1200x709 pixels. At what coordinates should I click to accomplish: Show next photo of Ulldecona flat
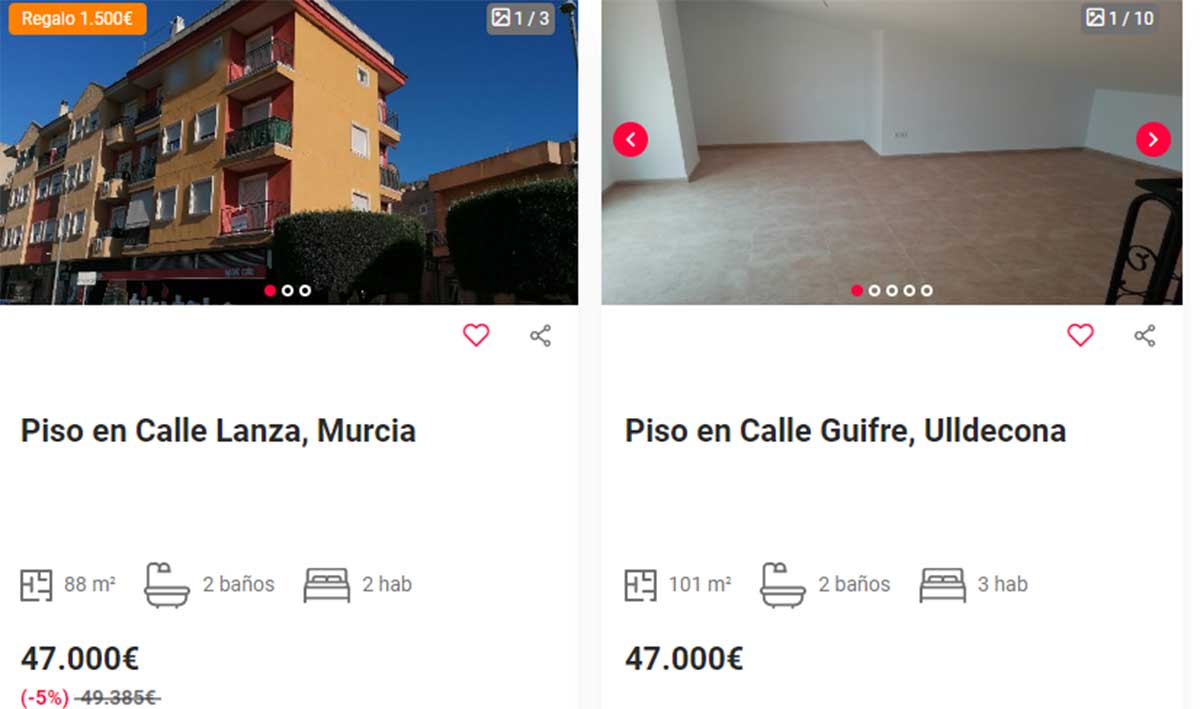pyautogui.click(x=1153, y=139)
